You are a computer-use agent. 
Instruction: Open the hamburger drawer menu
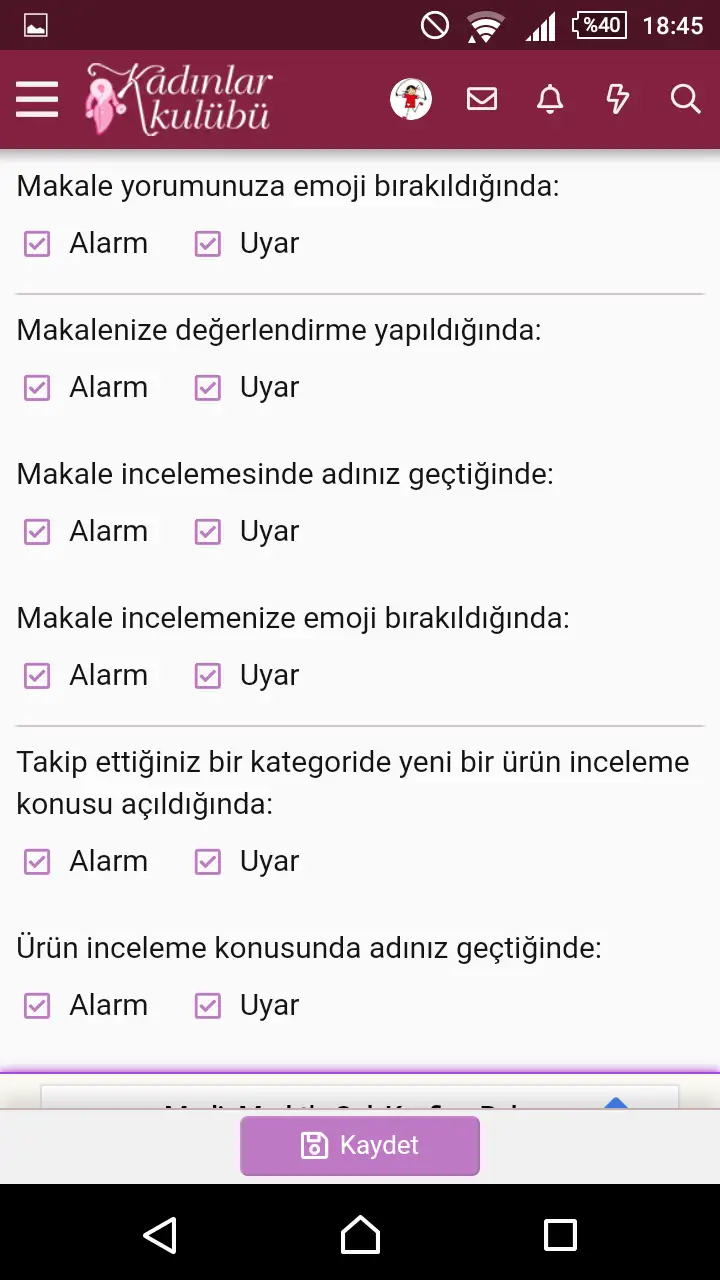pos(37,99)
